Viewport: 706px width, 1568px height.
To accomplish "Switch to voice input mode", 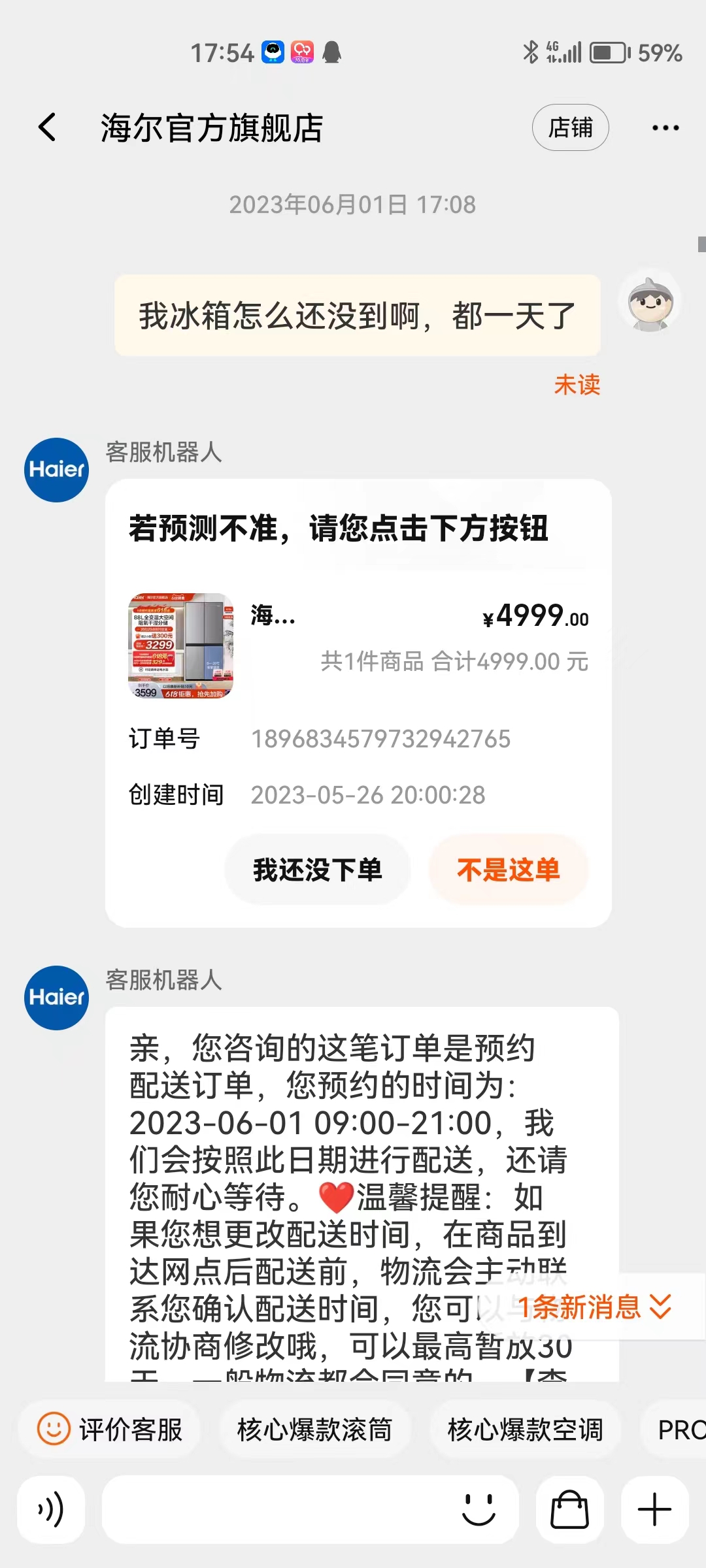I will tap(51, 1509).
